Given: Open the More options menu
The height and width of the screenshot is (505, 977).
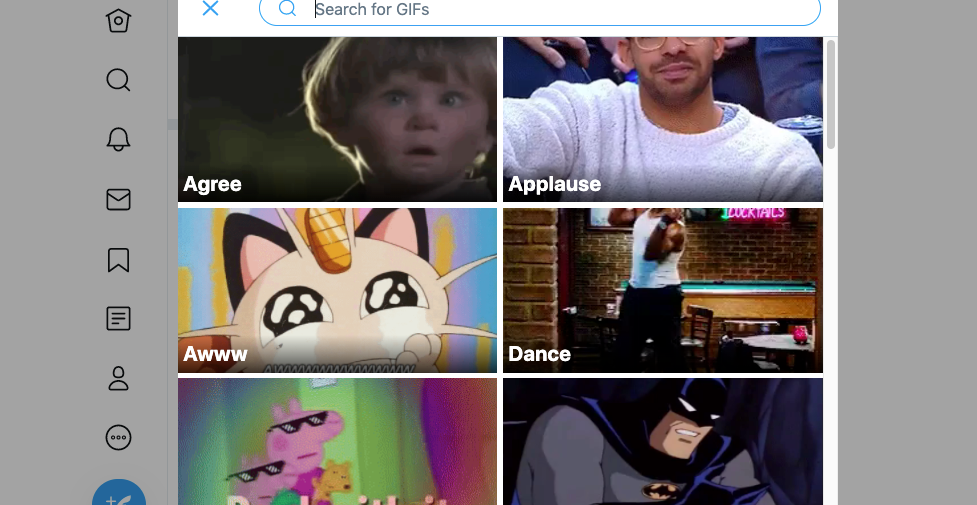Looking at the screenshot, I should coord(118,438).
